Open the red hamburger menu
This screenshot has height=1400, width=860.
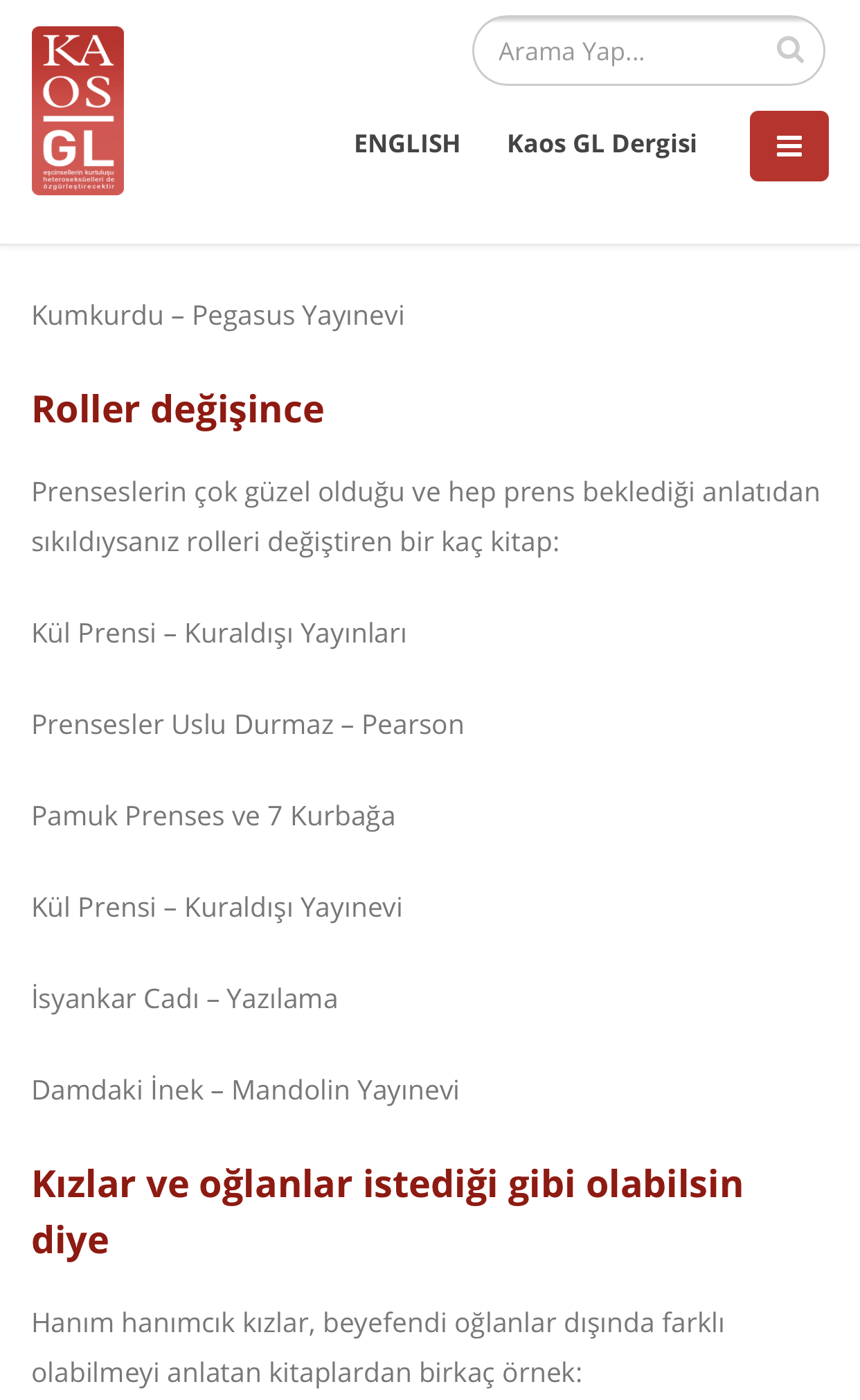[789, 146]
